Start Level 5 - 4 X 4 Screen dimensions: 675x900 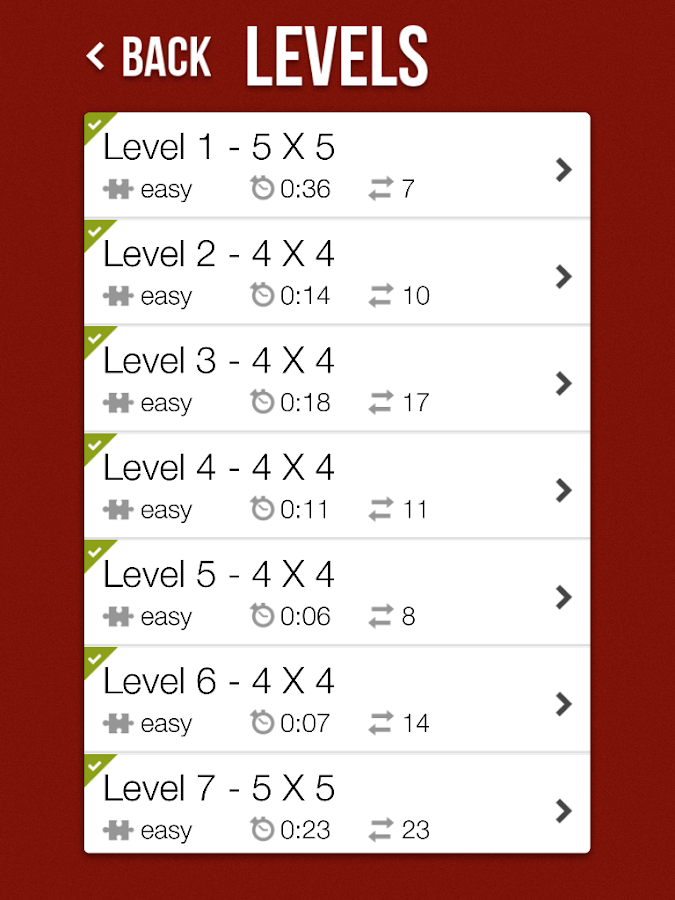pos(336,594)
